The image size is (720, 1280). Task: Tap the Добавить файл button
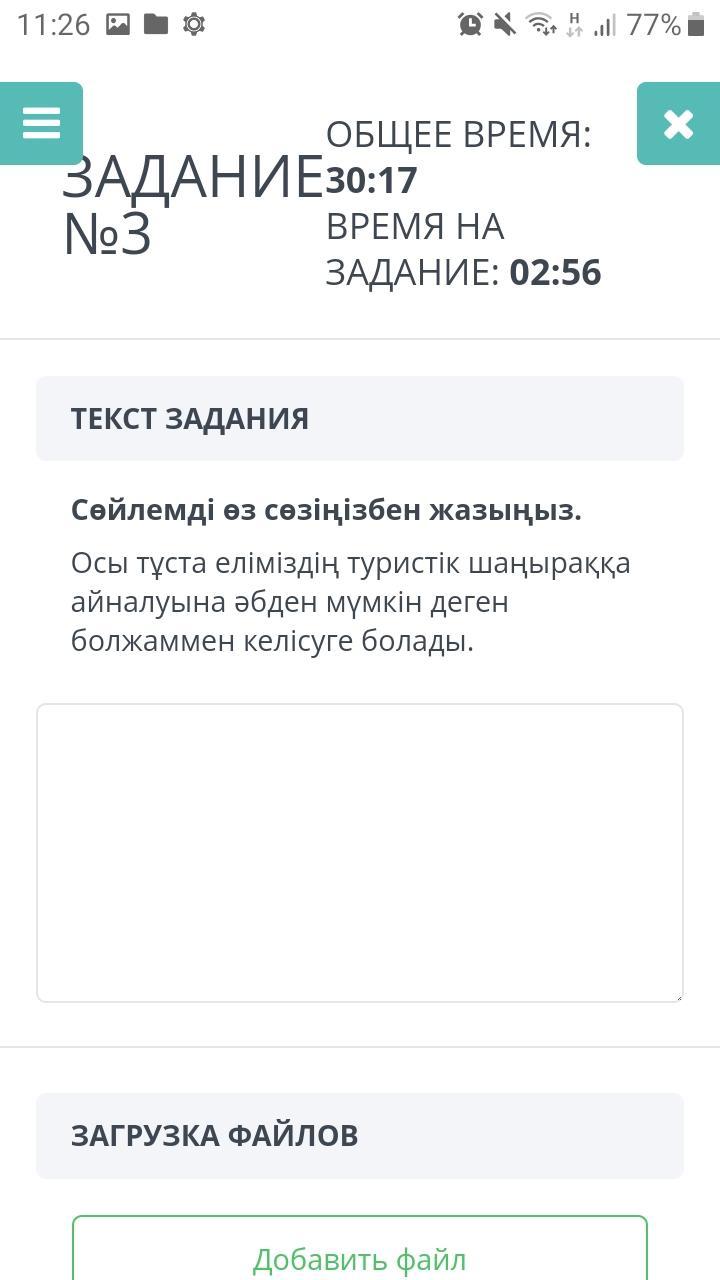(360, 1256)
